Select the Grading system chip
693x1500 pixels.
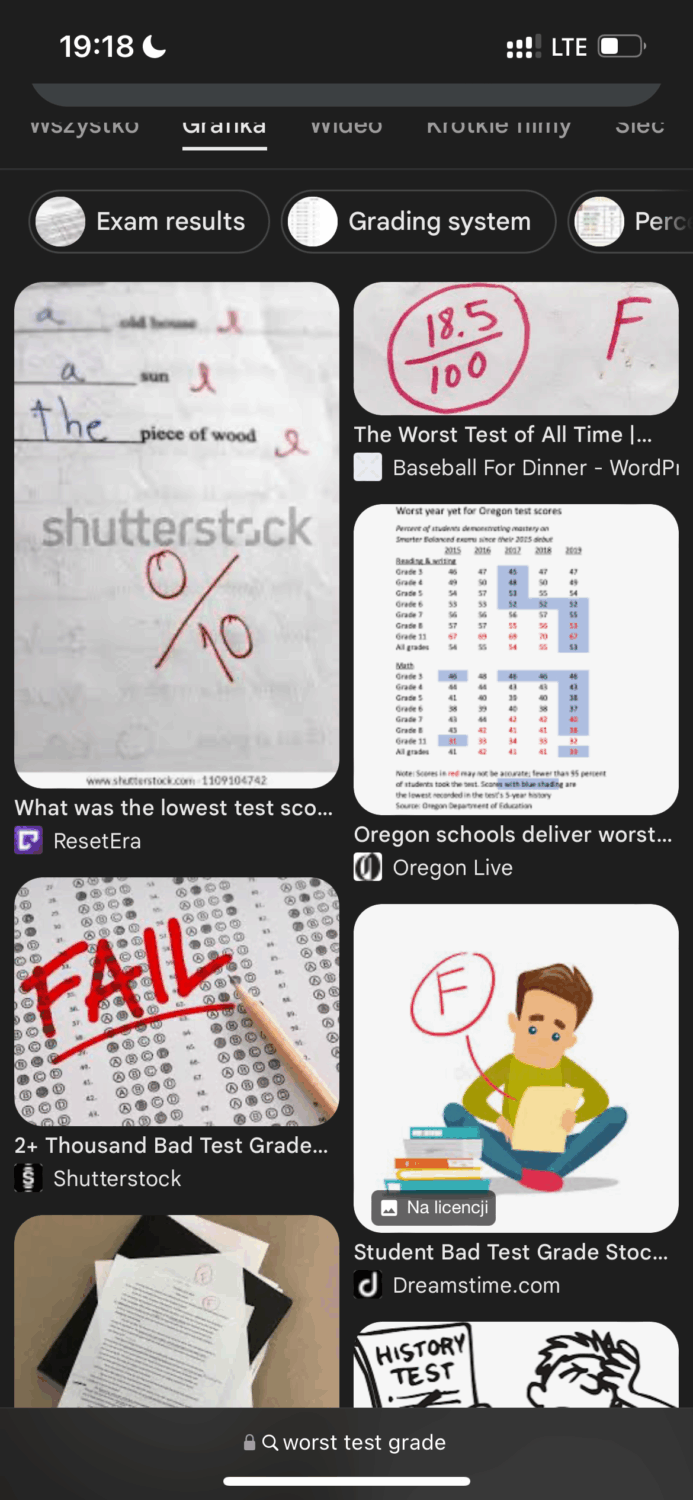tap(419, 222)
